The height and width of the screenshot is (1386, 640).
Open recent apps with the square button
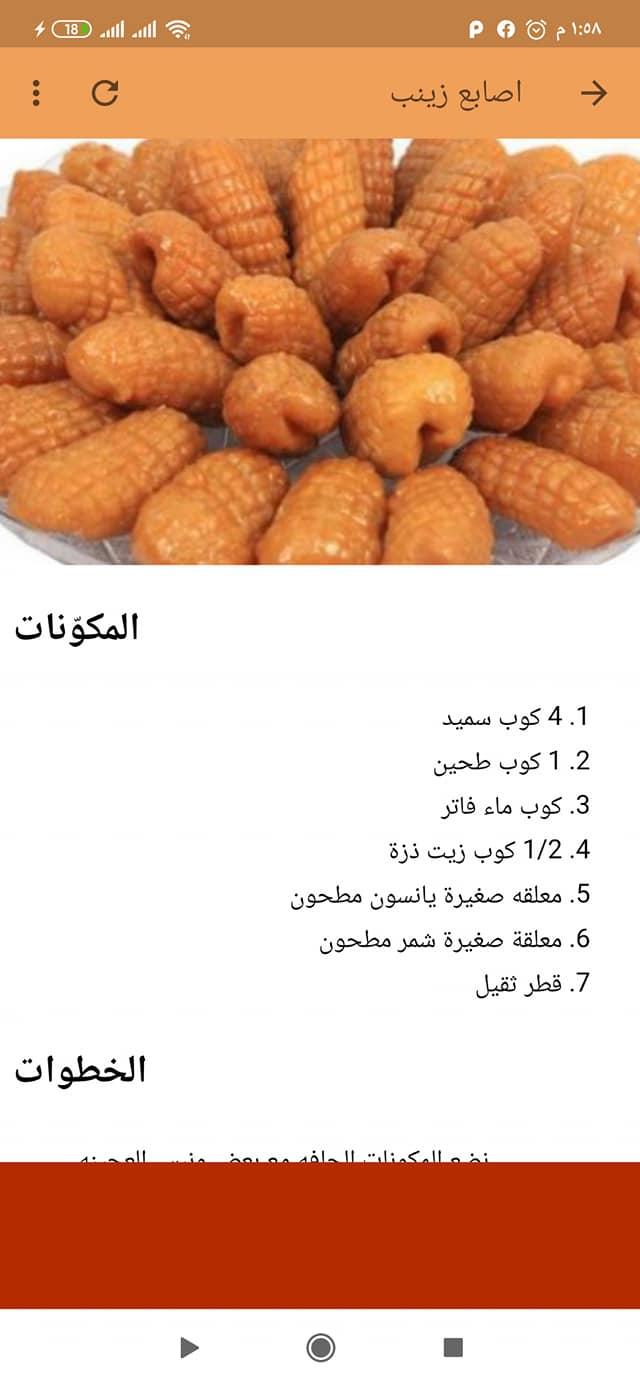click(453, 1348)
